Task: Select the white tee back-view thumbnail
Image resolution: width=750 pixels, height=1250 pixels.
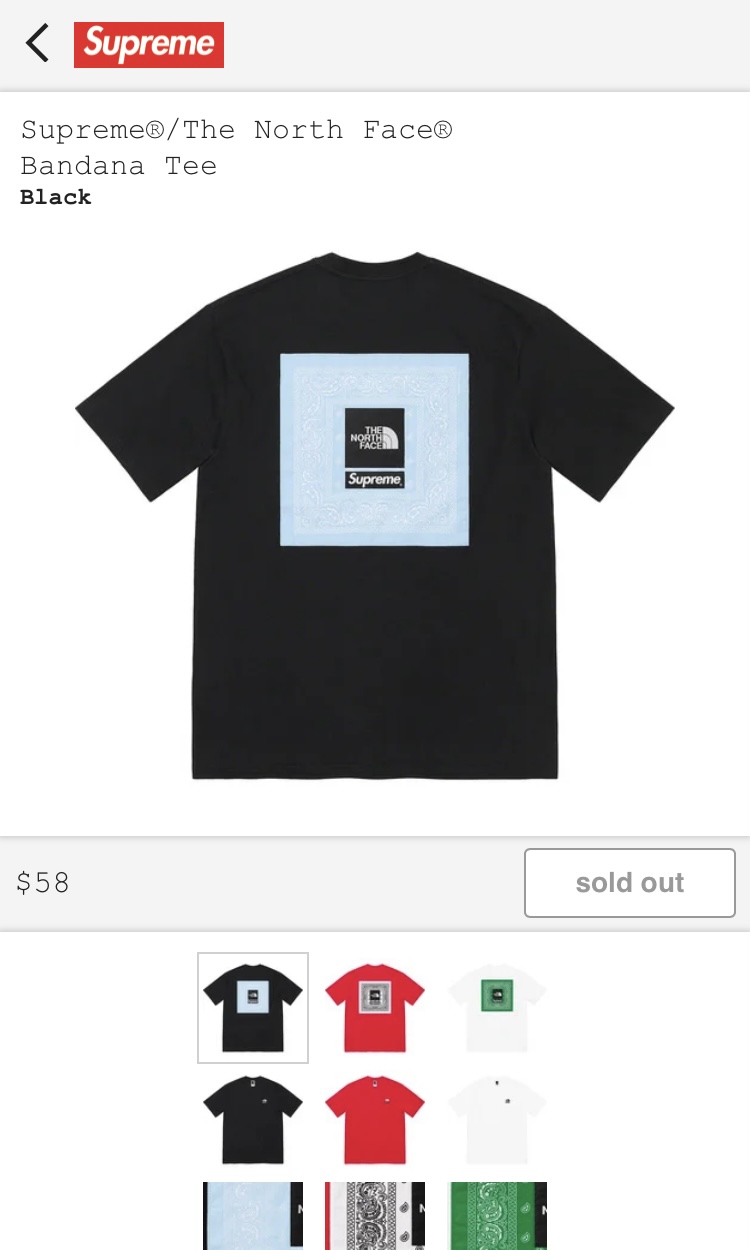Action: 497,1008
